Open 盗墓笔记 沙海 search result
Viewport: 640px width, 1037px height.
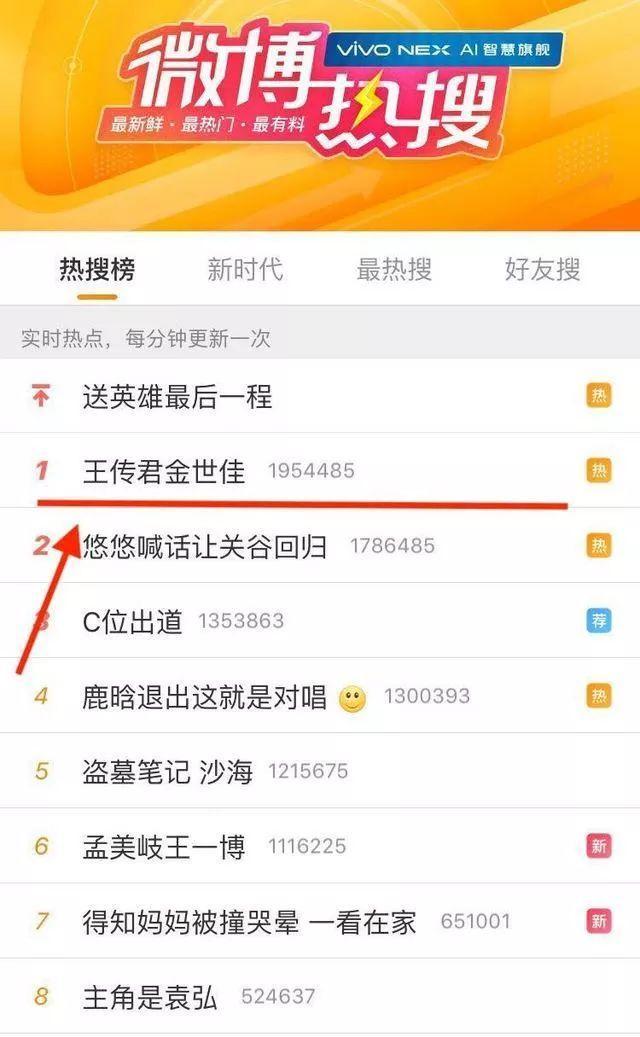167,771
